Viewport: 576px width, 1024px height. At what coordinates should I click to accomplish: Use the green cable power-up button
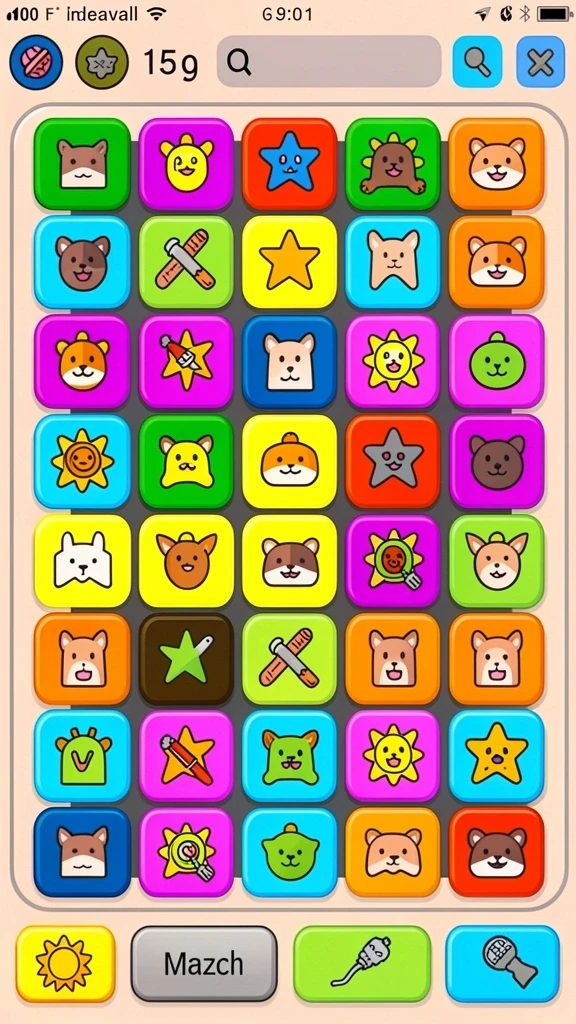362,963
